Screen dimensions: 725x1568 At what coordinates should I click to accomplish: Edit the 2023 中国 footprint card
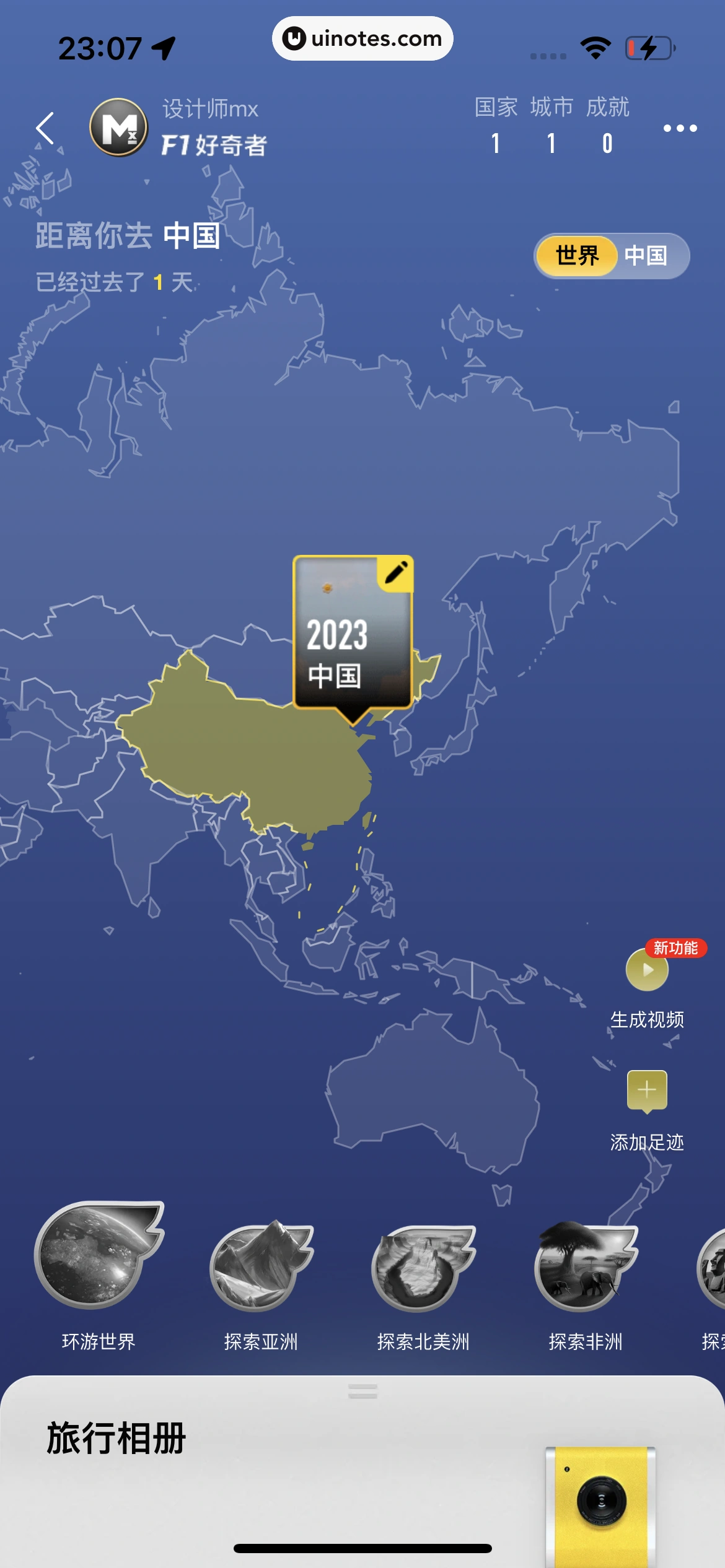click(396, 573)
